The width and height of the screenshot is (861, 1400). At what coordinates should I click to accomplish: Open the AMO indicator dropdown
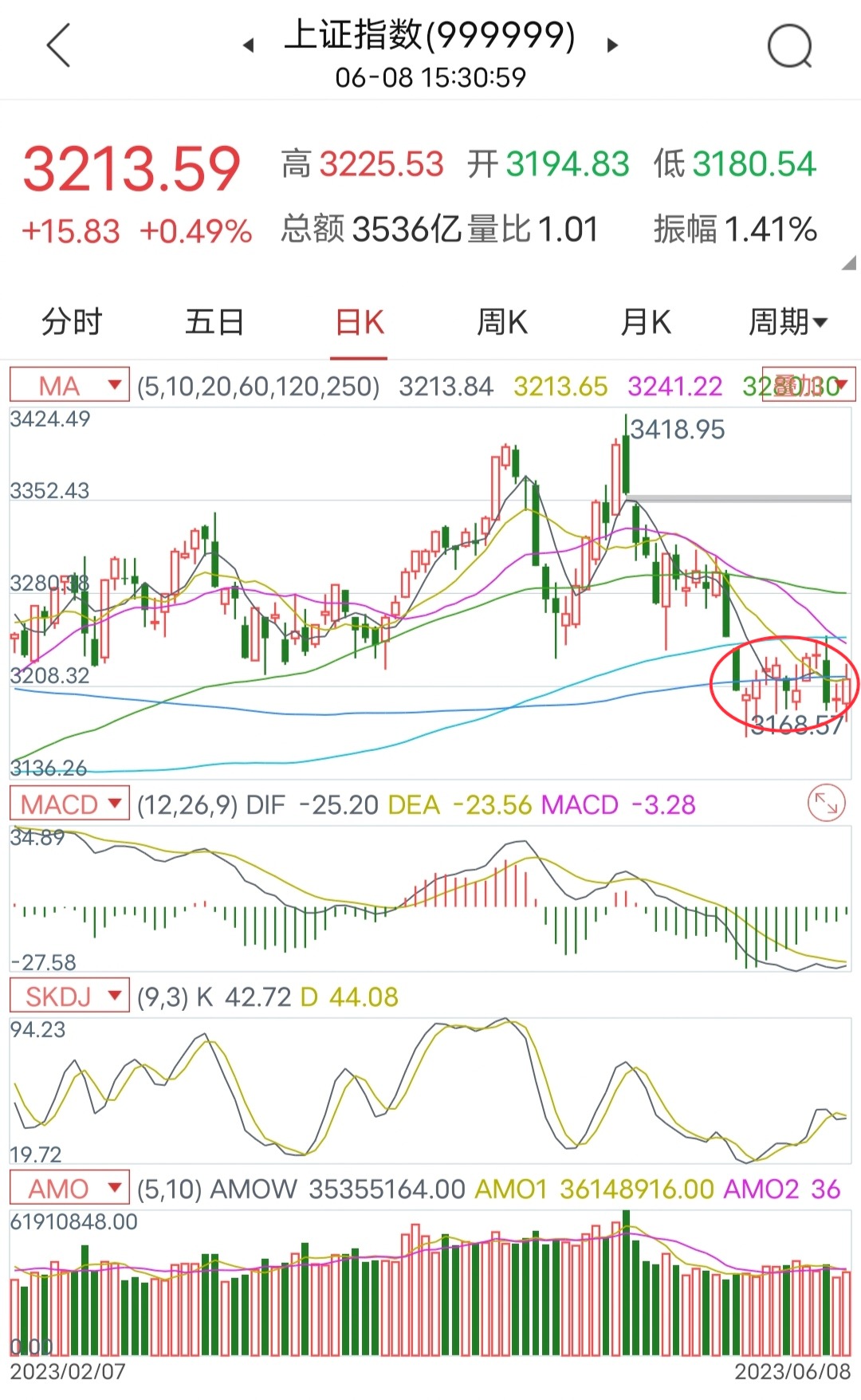click(114, 1189)
